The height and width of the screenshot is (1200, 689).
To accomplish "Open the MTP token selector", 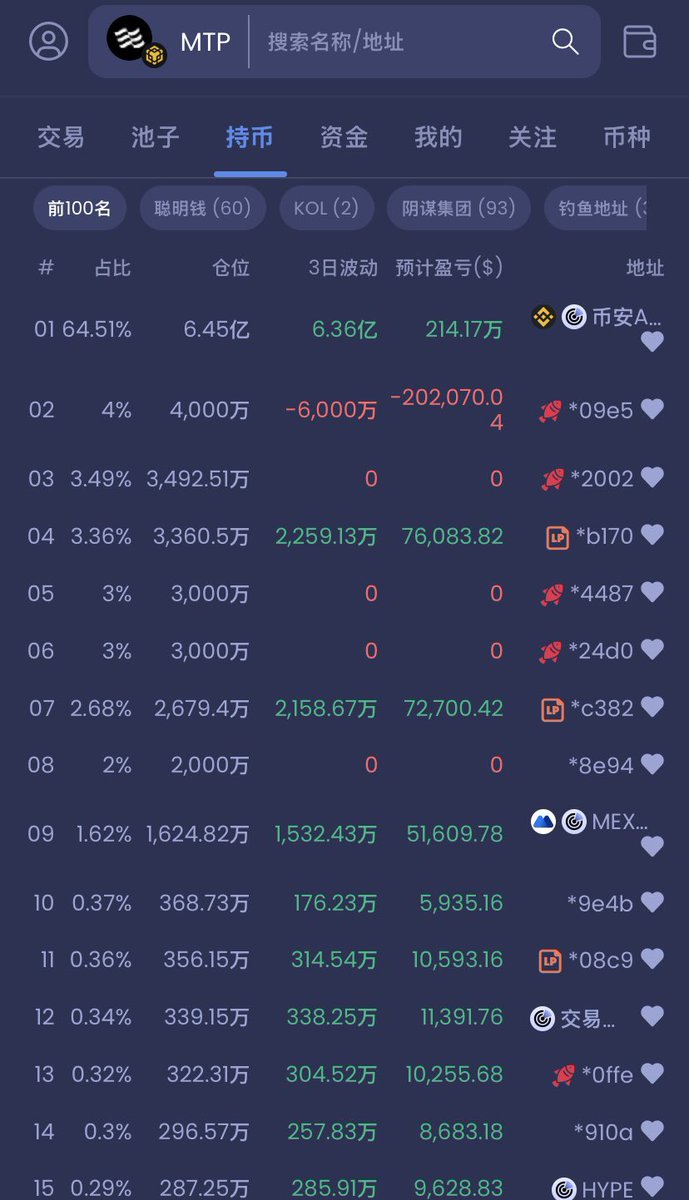I will 168,42.
